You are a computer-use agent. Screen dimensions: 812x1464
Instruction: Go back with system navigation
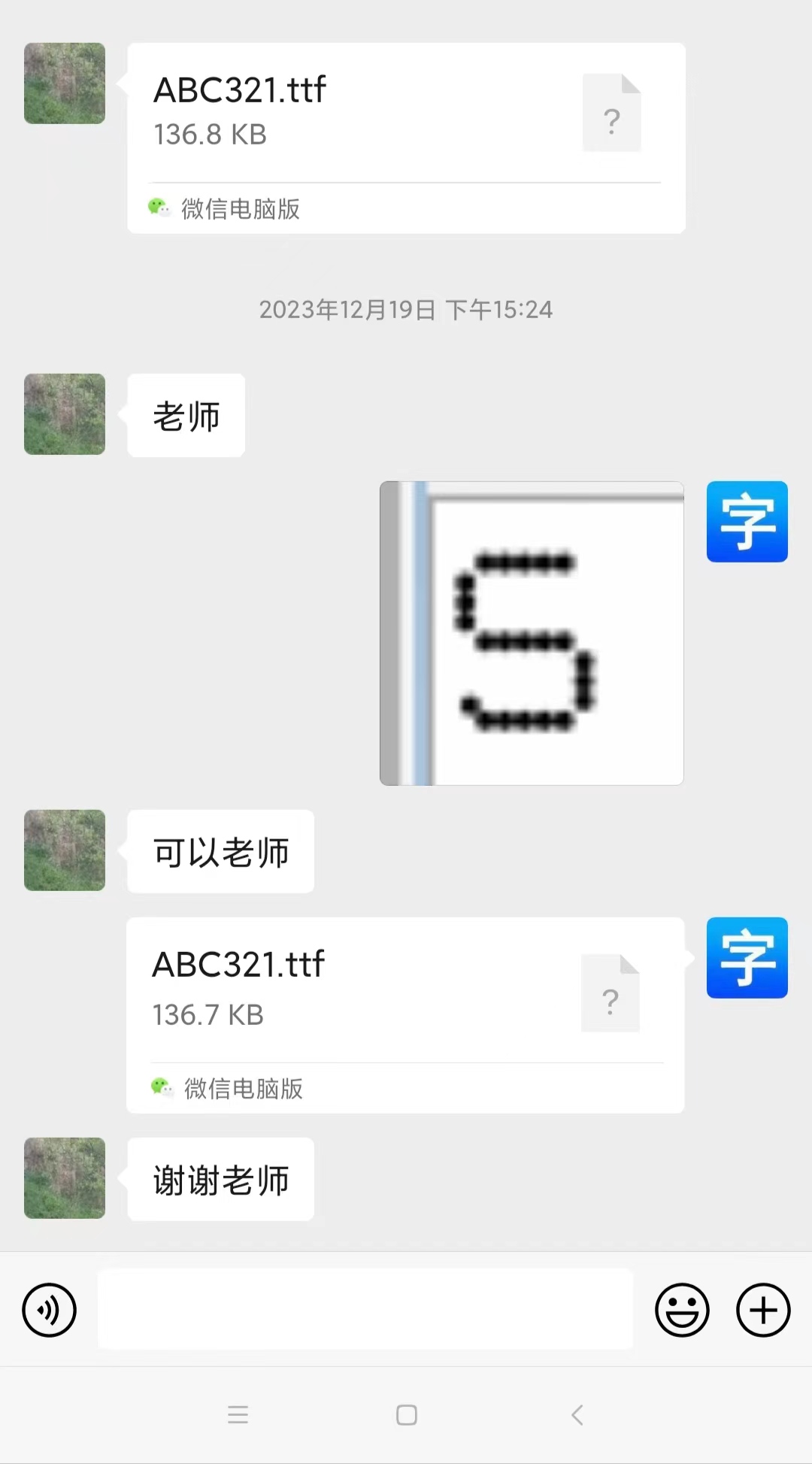click(577, 1415)
